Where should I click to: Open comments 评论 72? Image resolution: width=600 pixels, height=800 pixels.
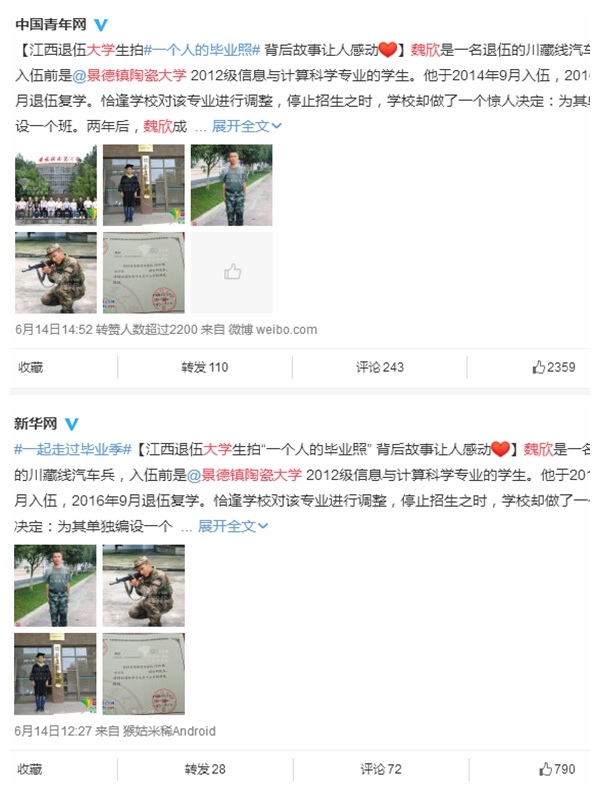pyautogui.click(x=379, y=769)
